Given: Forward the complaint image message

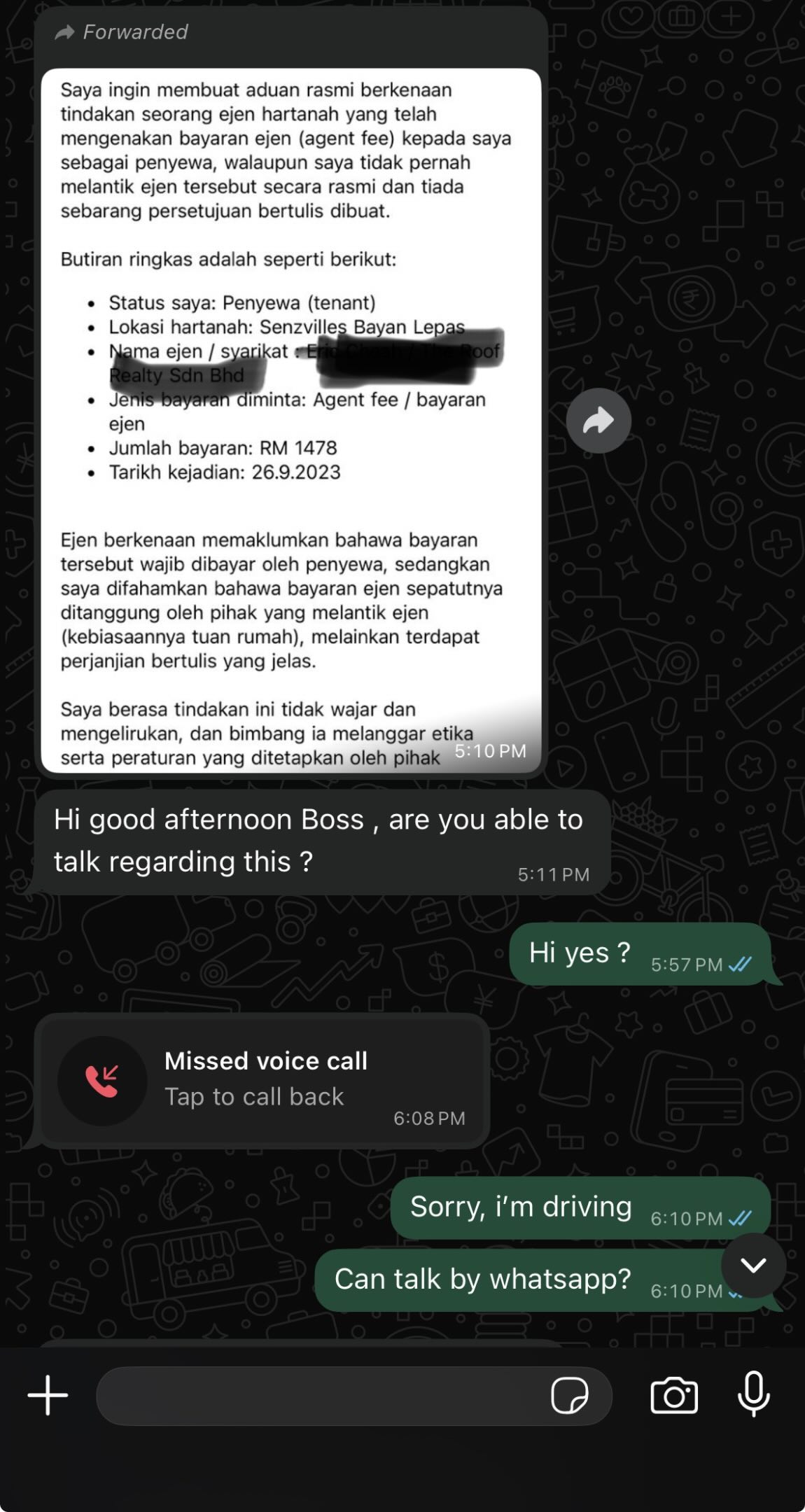Looking at the screenshot, I should [x=598, y=421].
